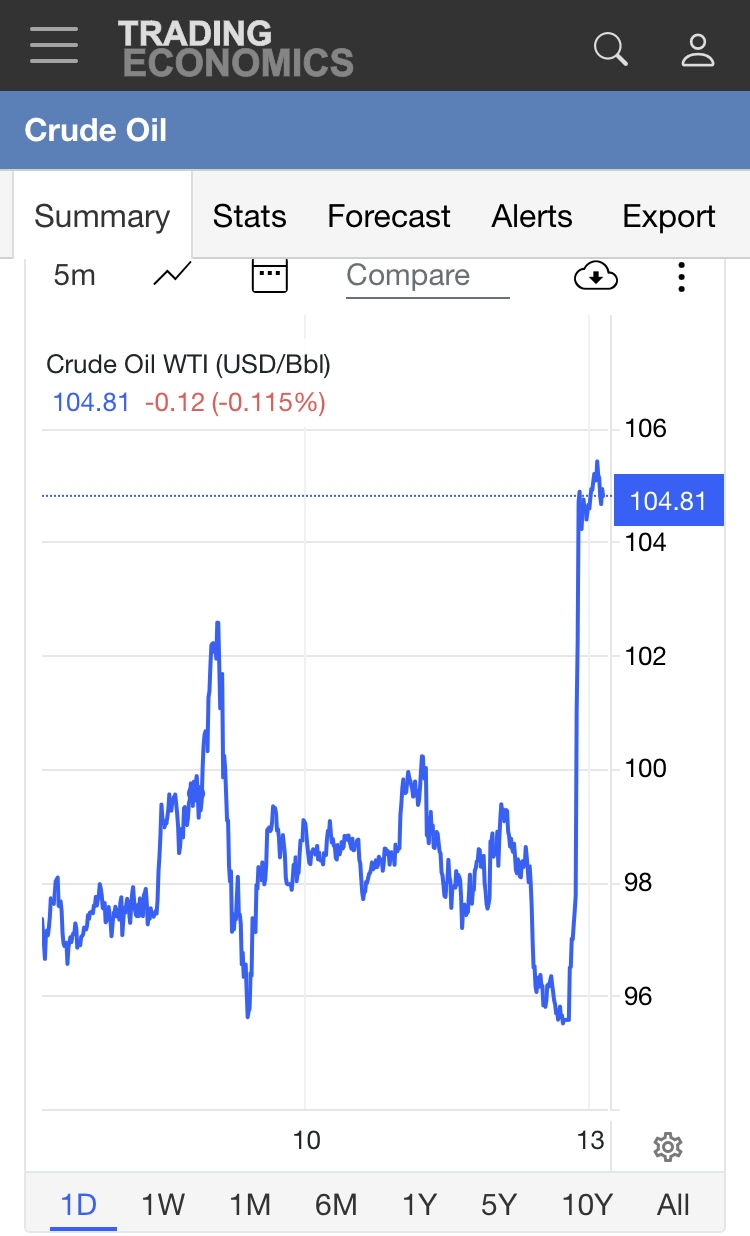750x1236 pixels.
Task: Change the 5m chart interval
Action: [x=75, y=275]
